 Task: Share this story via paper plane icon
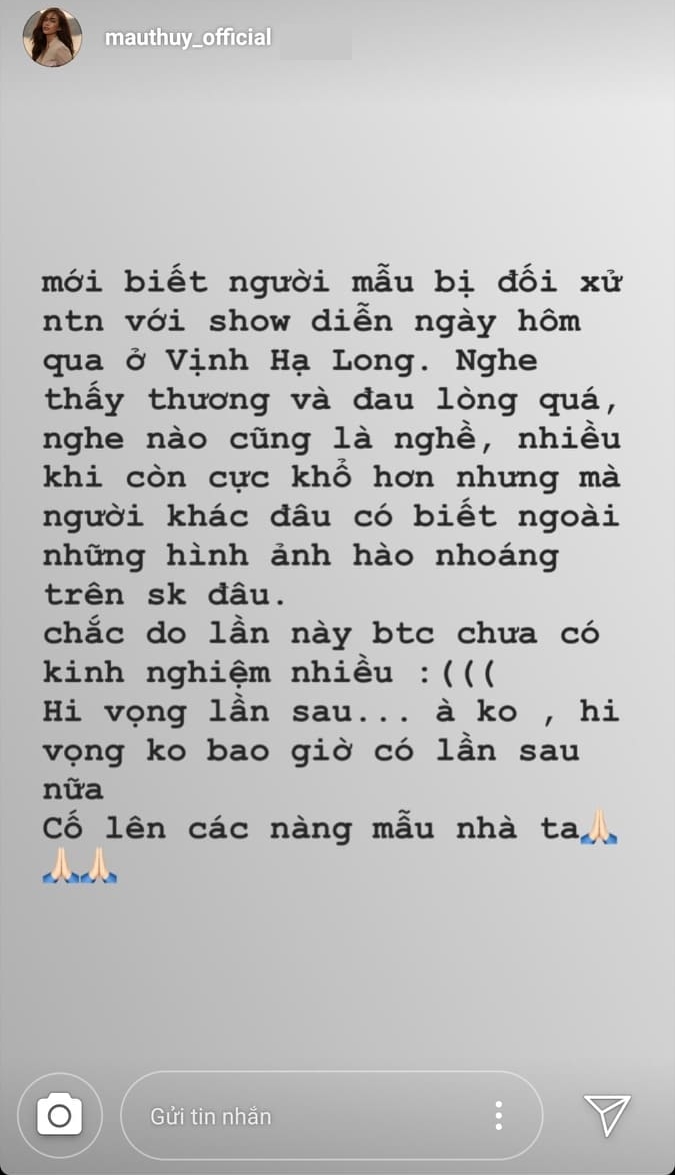(607, 1114)
